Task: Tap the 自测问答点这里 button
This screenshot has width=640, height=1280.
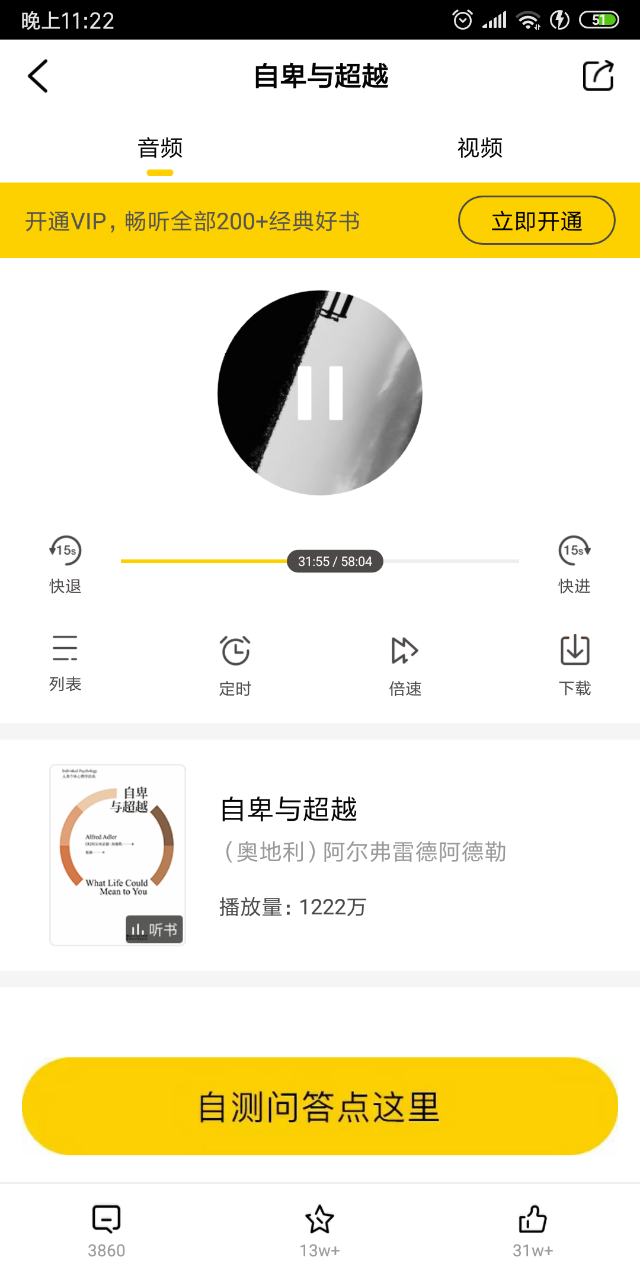Action: [320, 1106]
